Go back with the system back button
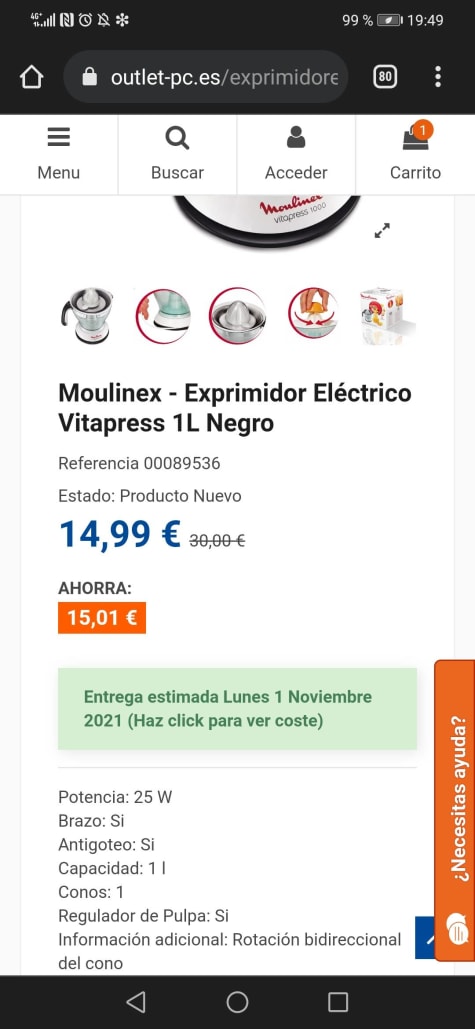The width and height of the screenshot is (475, 1029). click(136, 1002)
